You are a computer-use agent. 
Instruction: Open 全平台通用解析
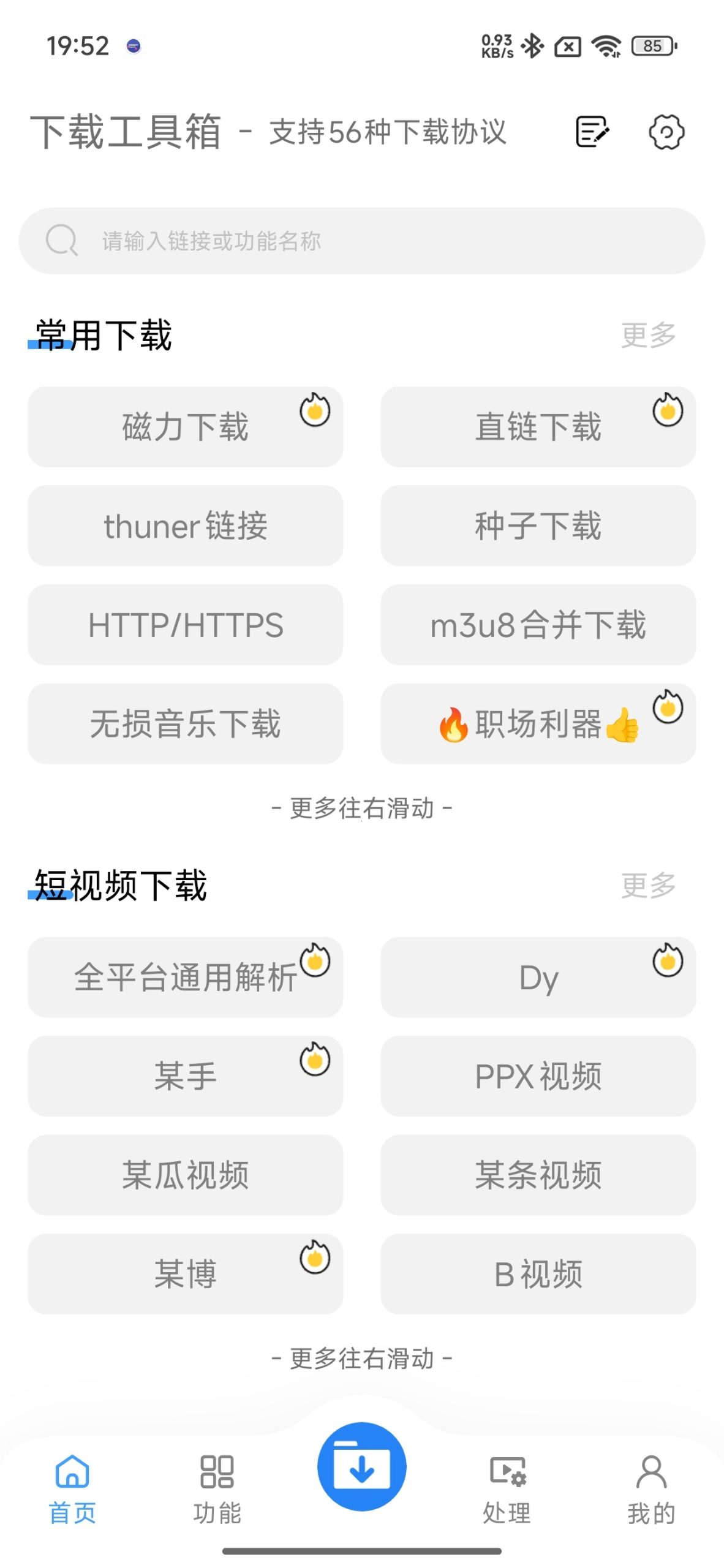pyautogui.click(x=184, y=977)
